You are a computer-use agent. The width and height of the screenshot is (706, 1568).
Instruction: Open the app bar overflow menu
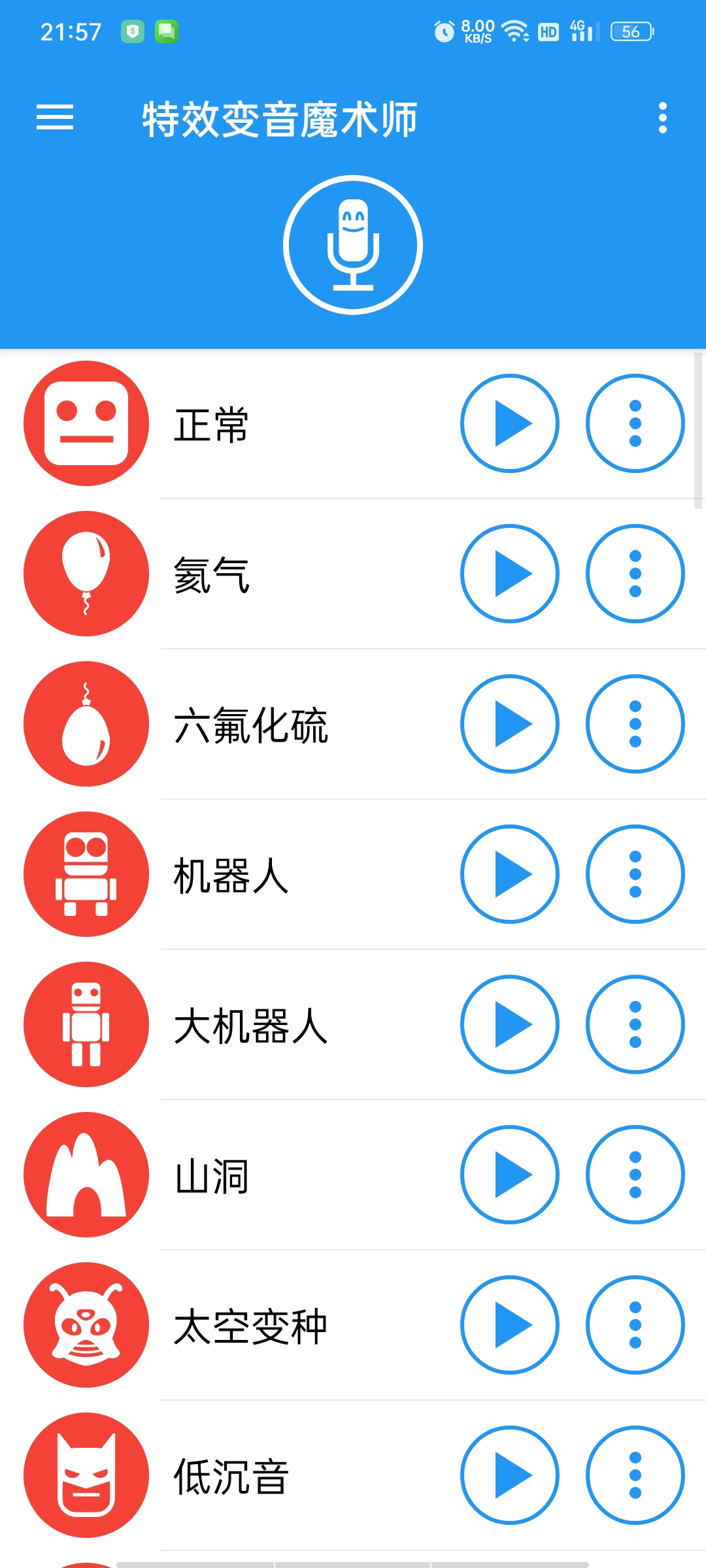click(663, 118)
